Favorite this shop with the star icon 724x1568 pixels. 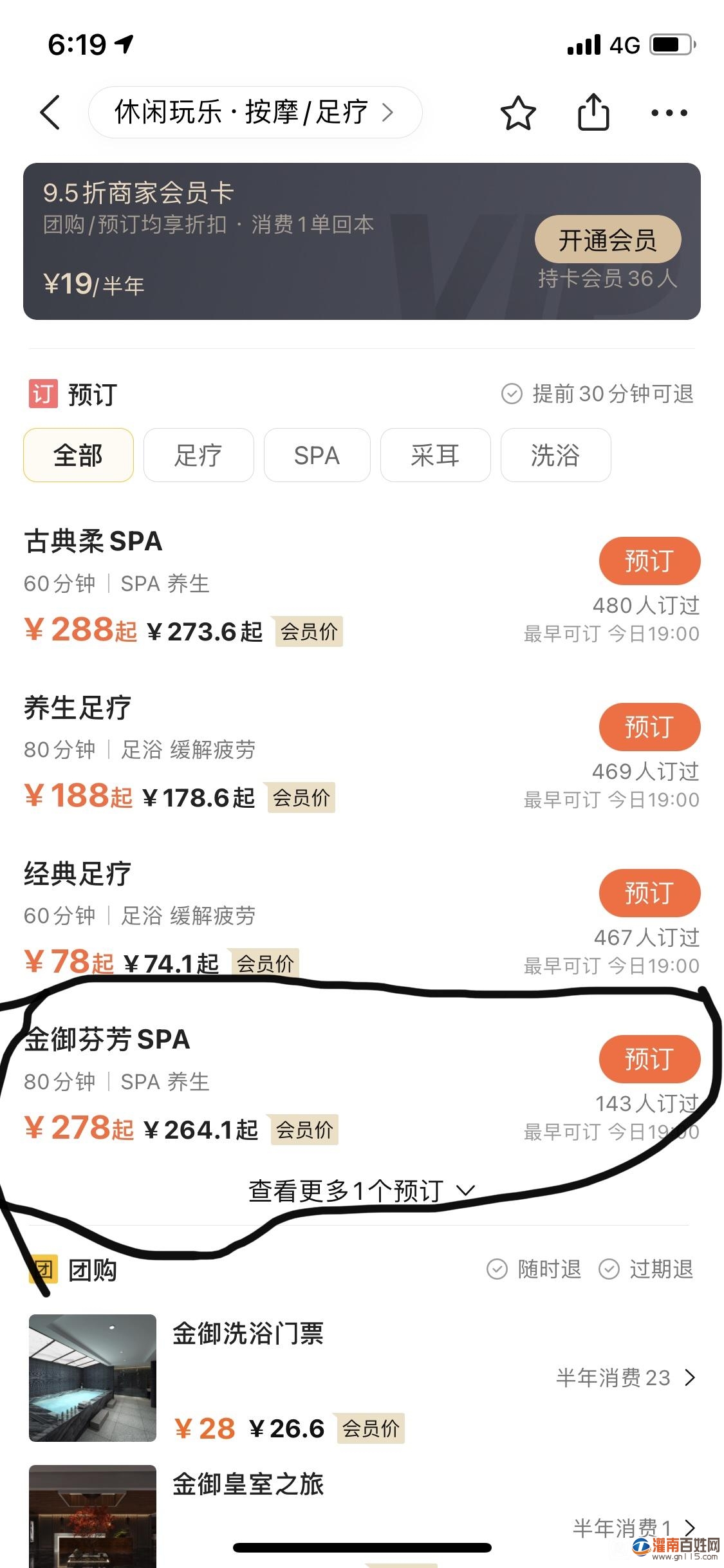517,113
